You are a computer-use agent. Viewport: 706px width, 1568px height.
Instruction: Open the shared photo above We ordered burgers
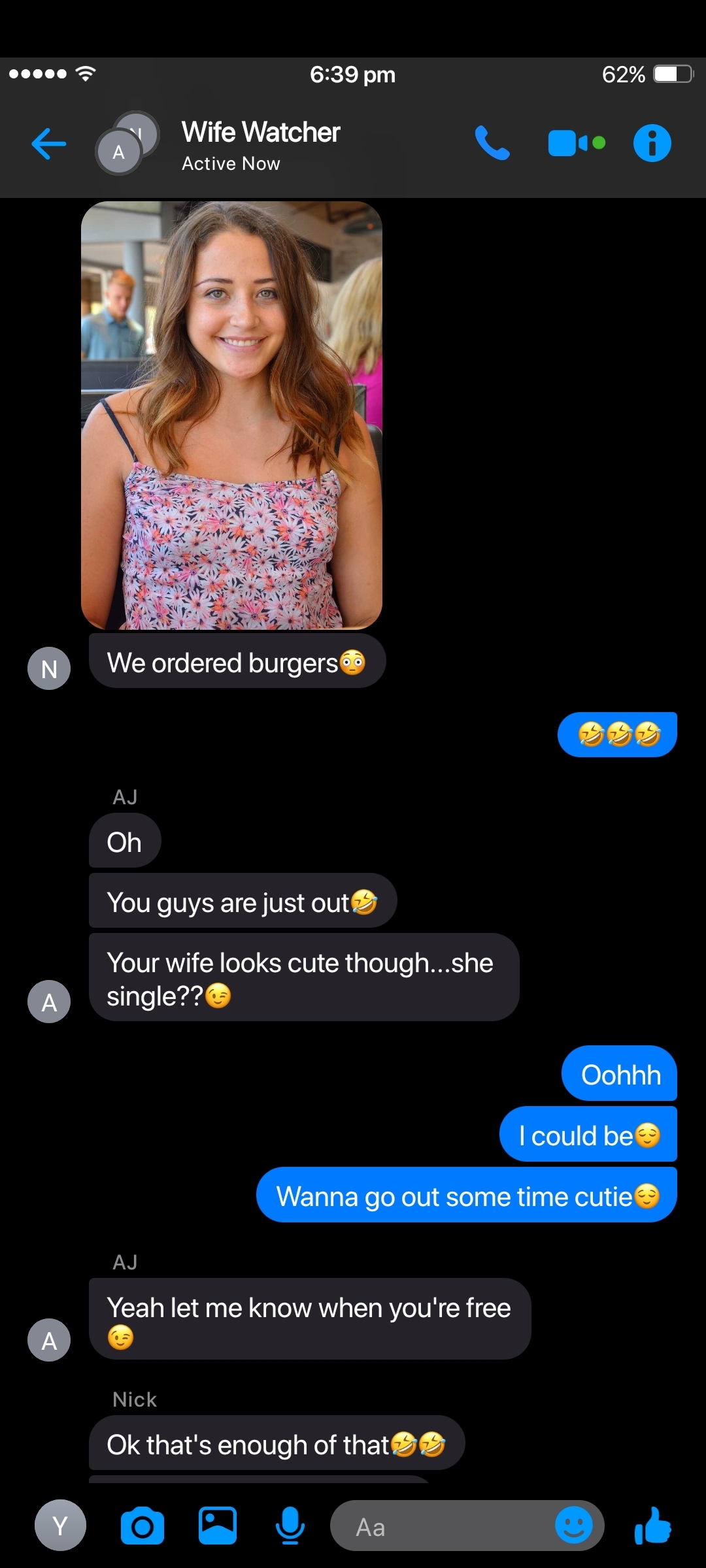pyautogui.click(x=231, y=415)
